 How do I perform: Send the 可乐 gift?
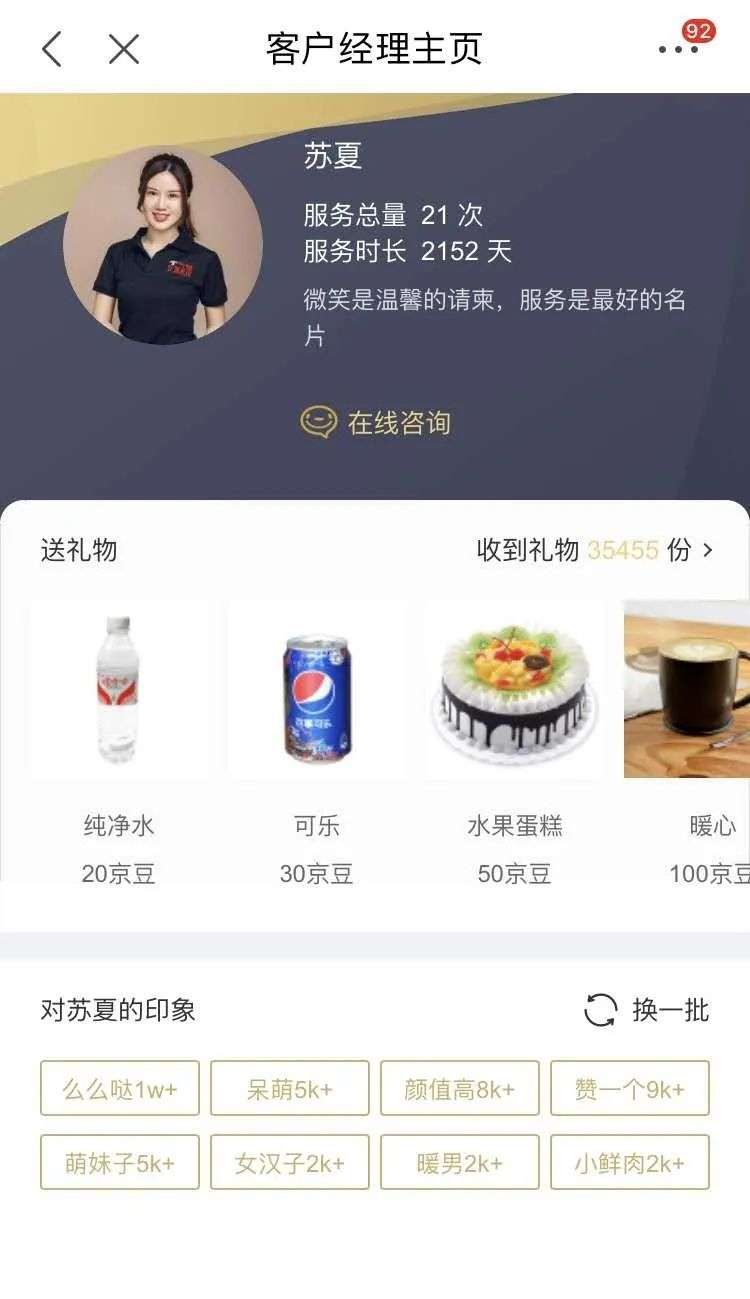(x=317, y=690)
